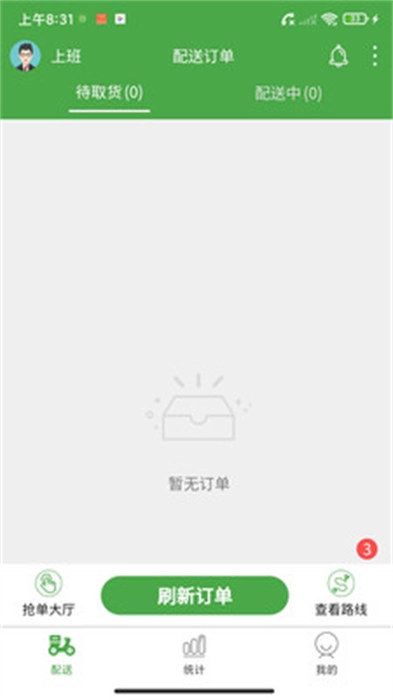The width and height of the screenshot is (393, 700).
Task: Open the 我的 profile tab
Action: click(326, 654)
